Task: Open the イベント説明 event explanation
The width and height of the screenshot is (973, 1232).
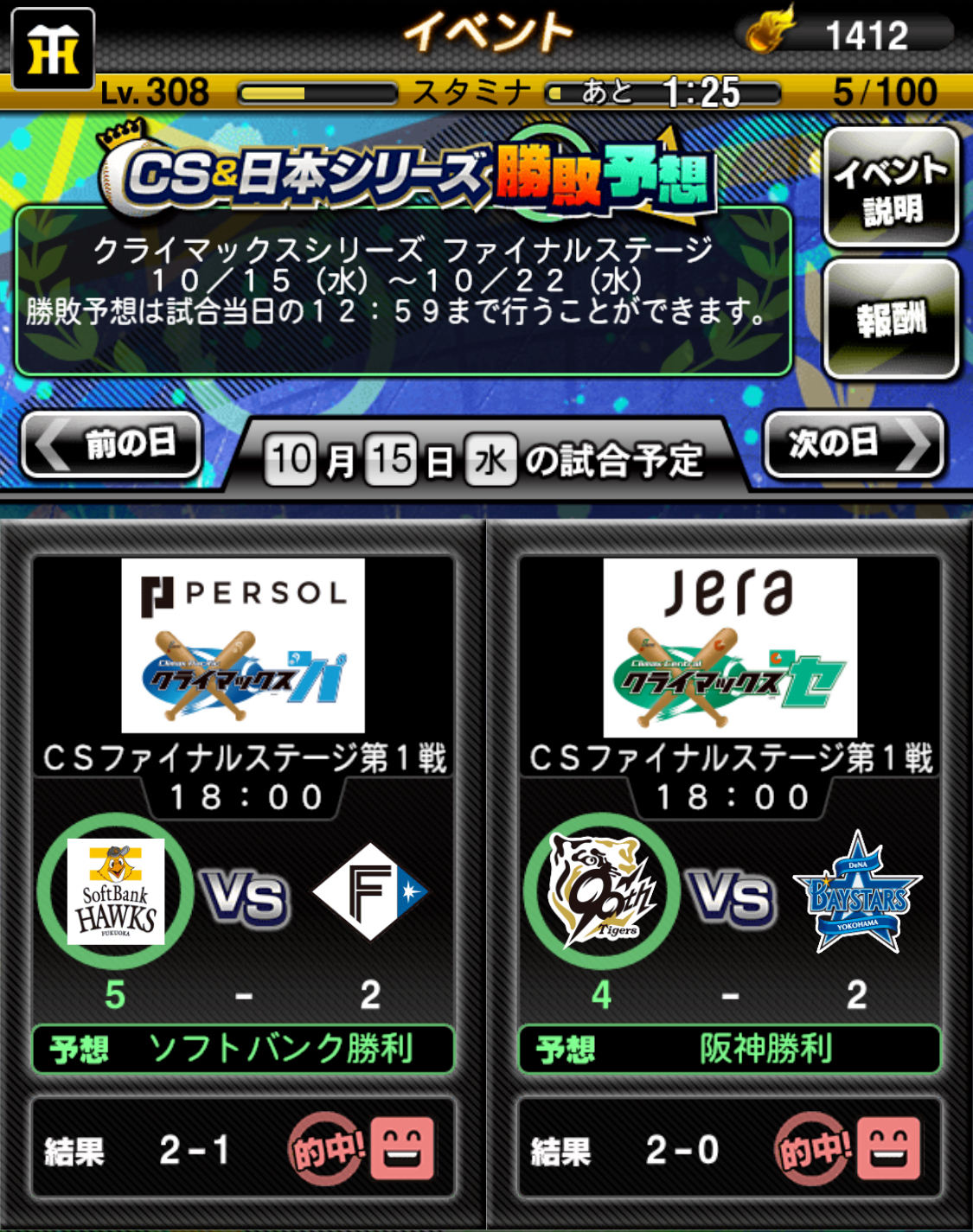Action: (x=891, y=188)
